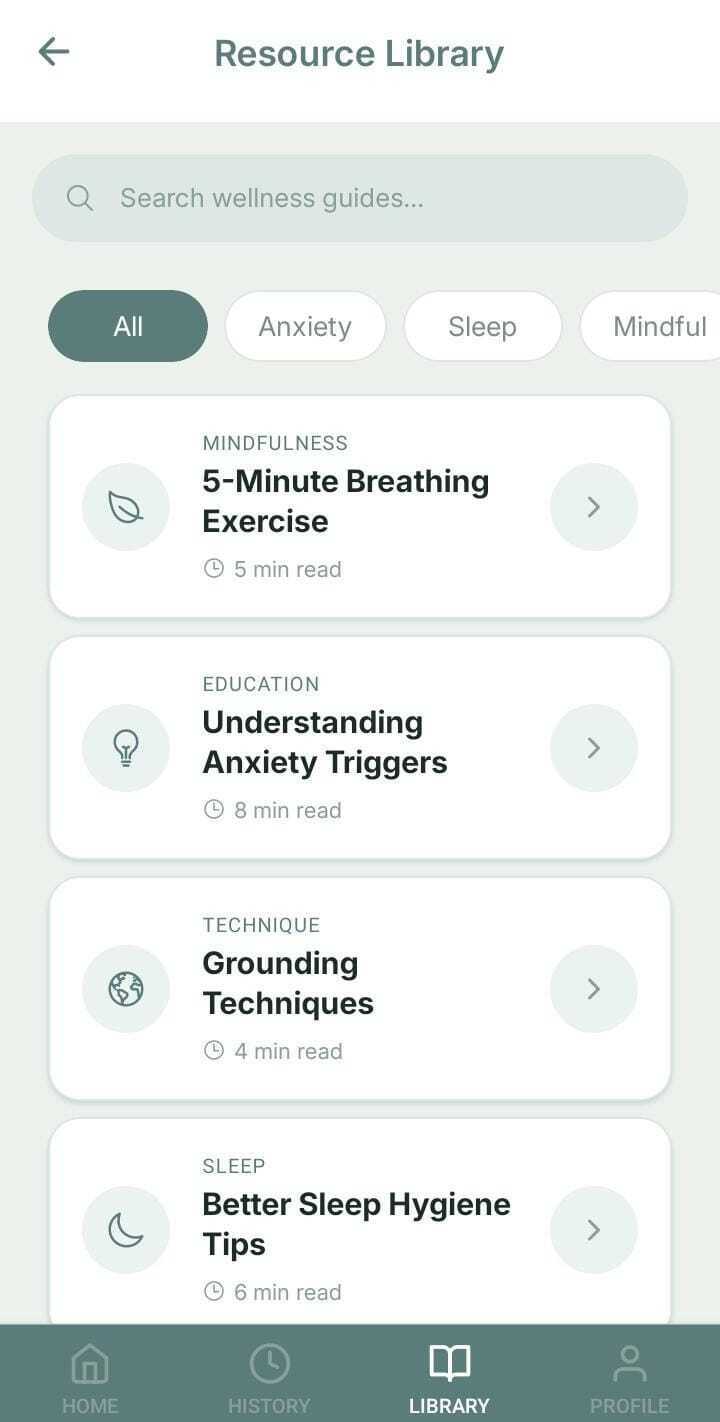This screenshot has width=720, height=1422.
Task: Select the All filter chip
Action: point(128,326)
